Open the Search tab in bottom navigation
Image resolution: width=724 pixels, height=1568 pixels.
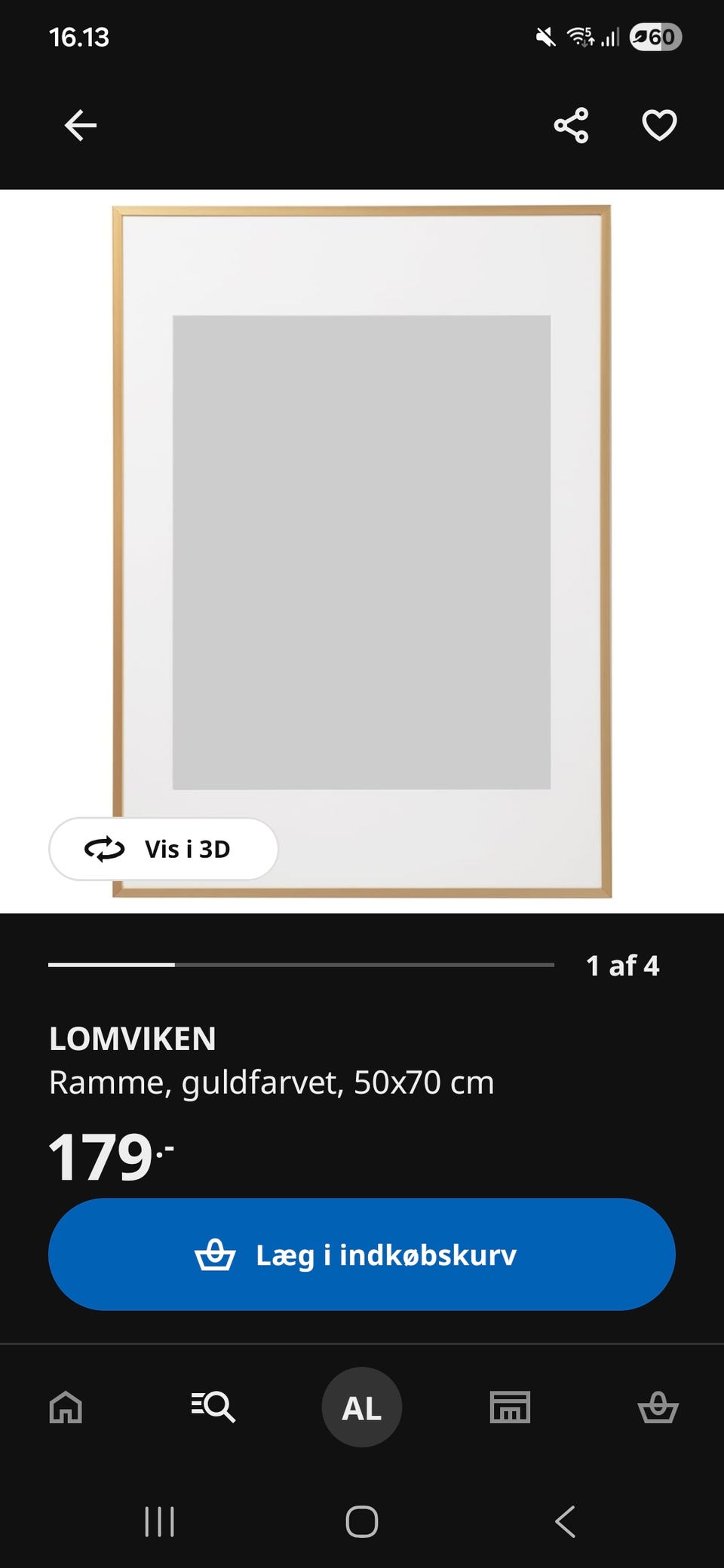coord(213,1407)
